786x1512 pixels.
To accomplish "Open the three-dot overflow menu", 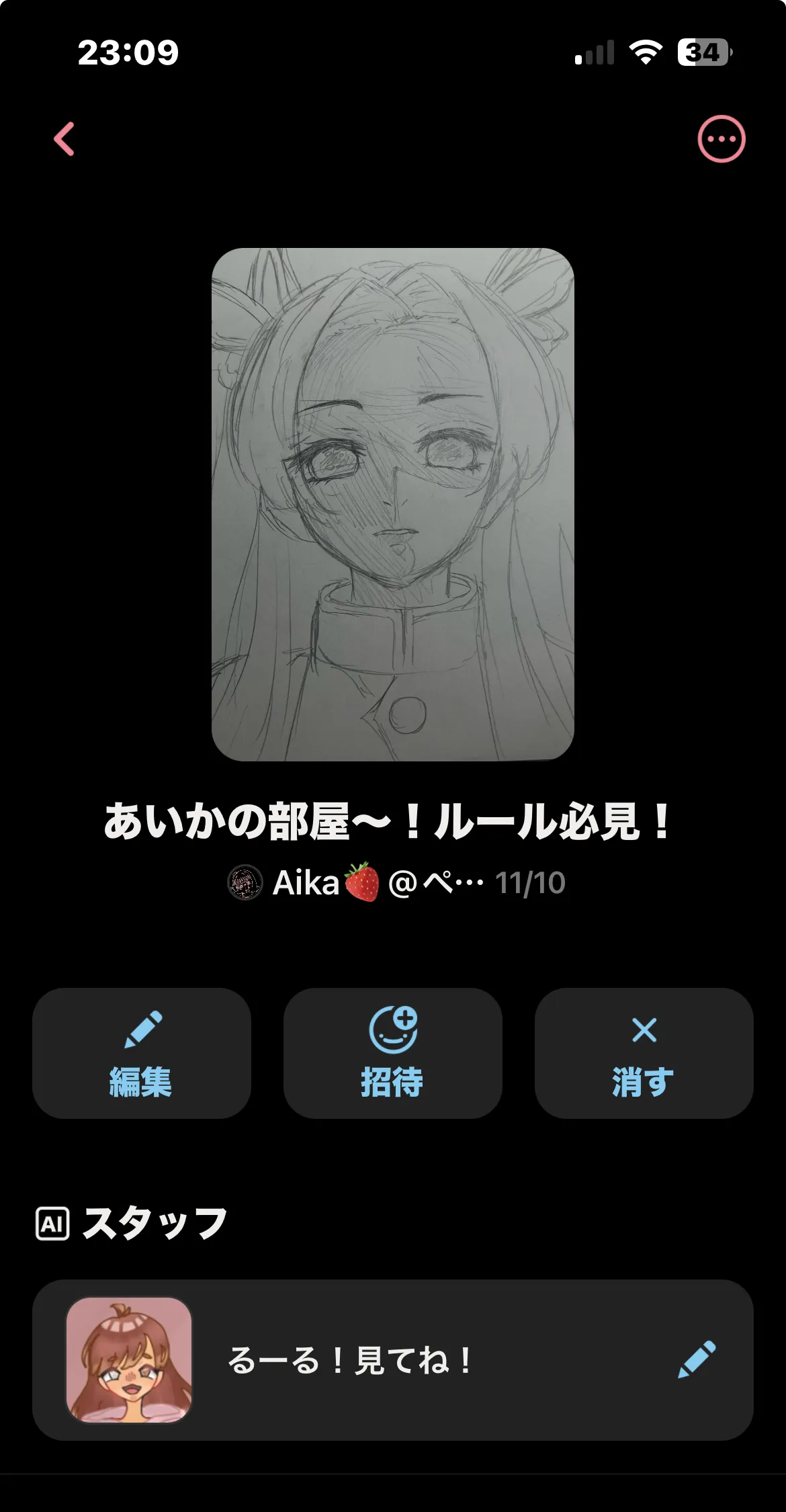I will [x=722, y=139].
